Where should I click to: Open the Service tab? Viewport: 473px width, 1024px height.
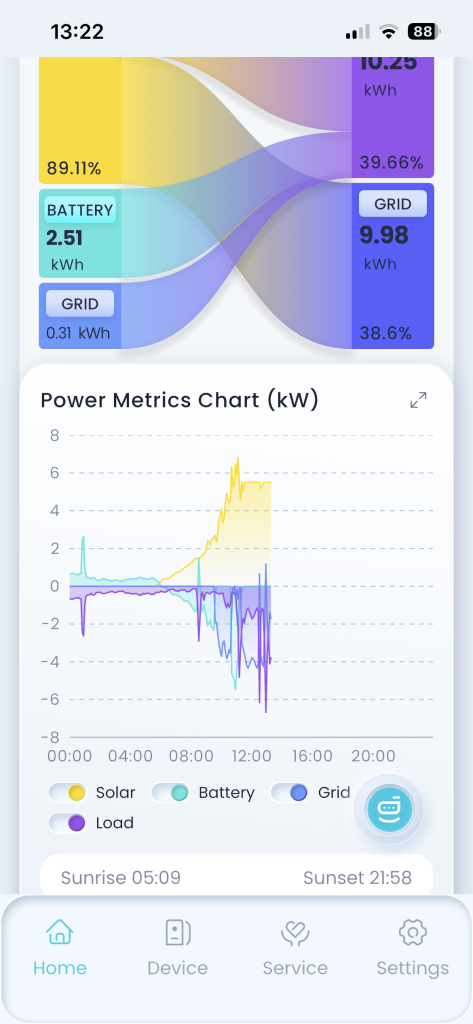295,947
